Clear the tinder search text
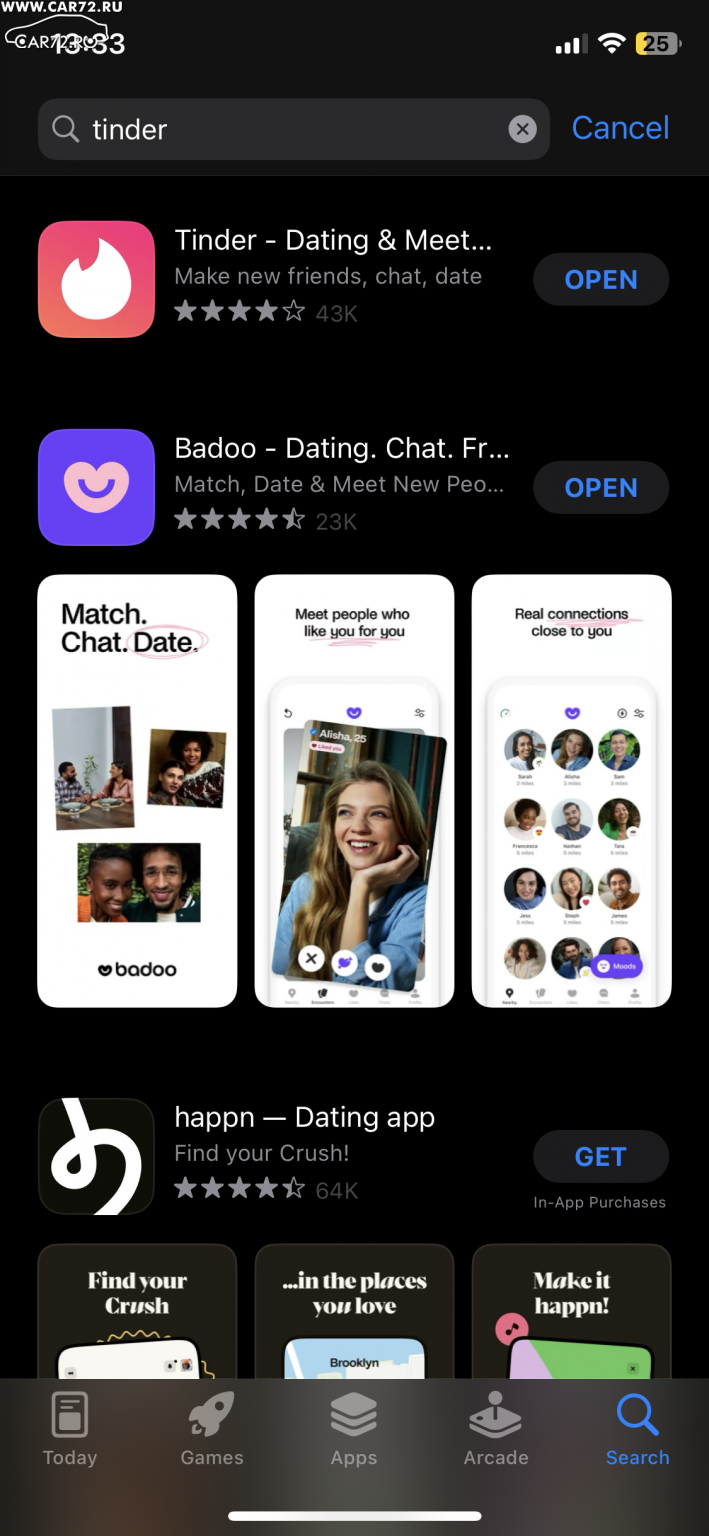Image resolution: width=709 pixels, height=1536 pixels. click(522, 129)
